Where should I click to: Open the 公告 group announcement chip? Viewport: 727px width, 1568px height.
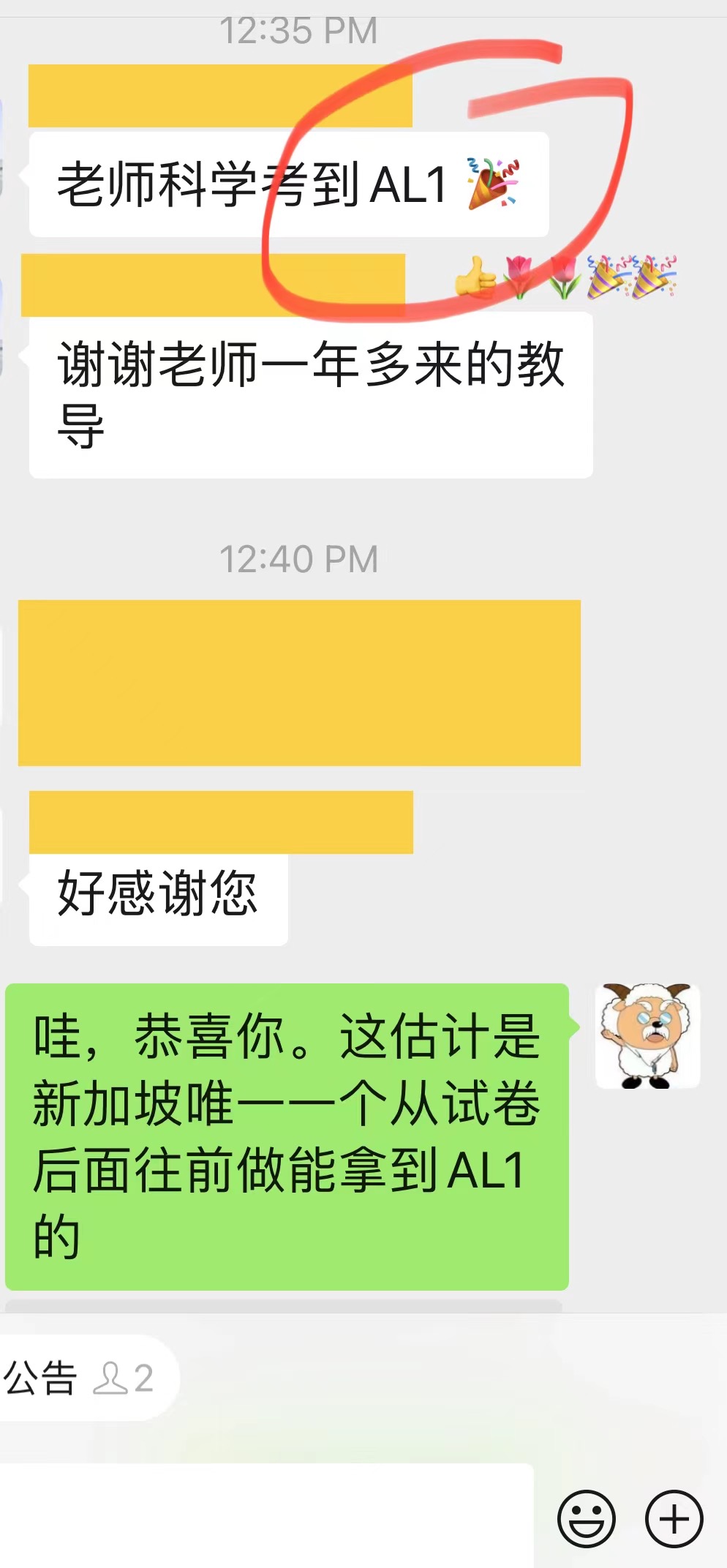pyautogui.click(x=77, y=1378)
